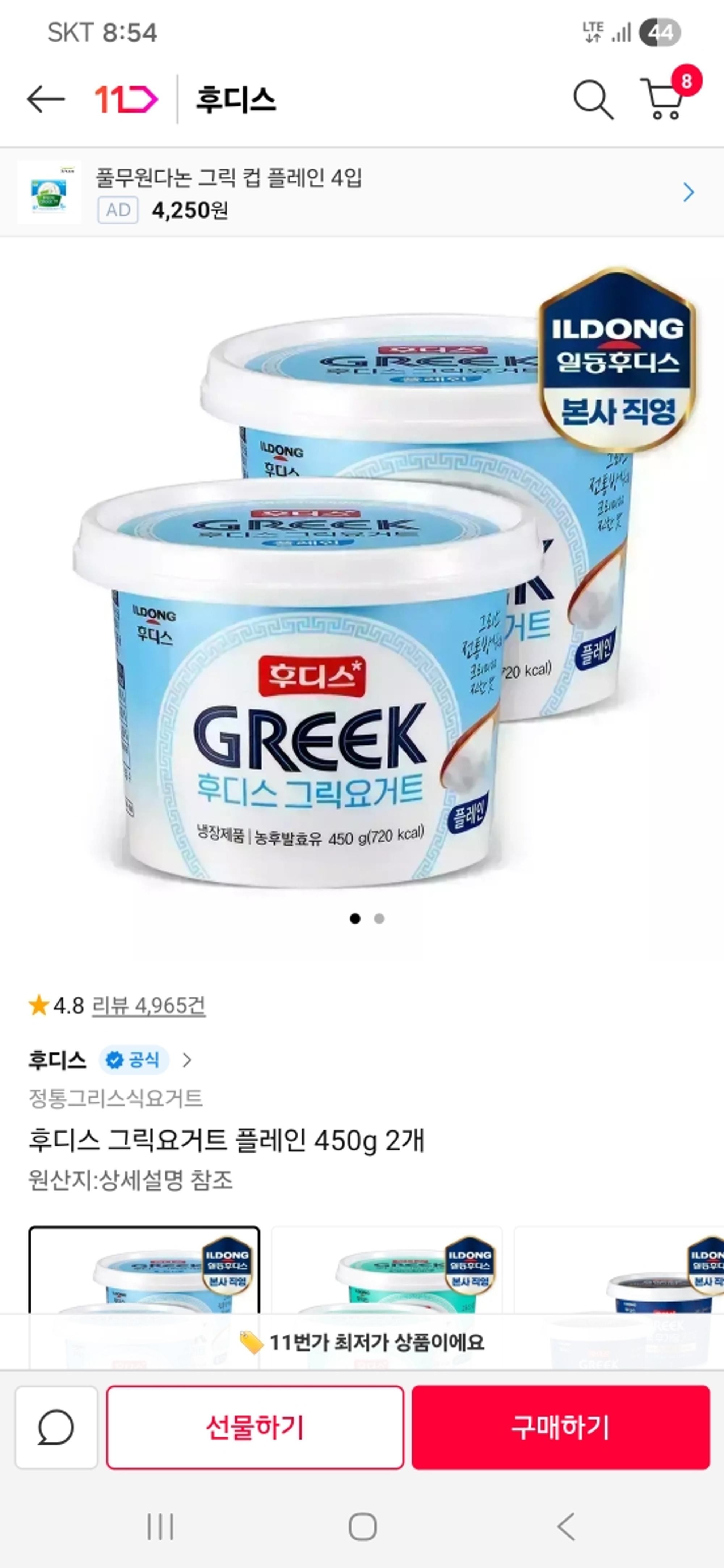Tap 선물하기 to send as gift
The image size is (724, 1568).
[254, 1427]
